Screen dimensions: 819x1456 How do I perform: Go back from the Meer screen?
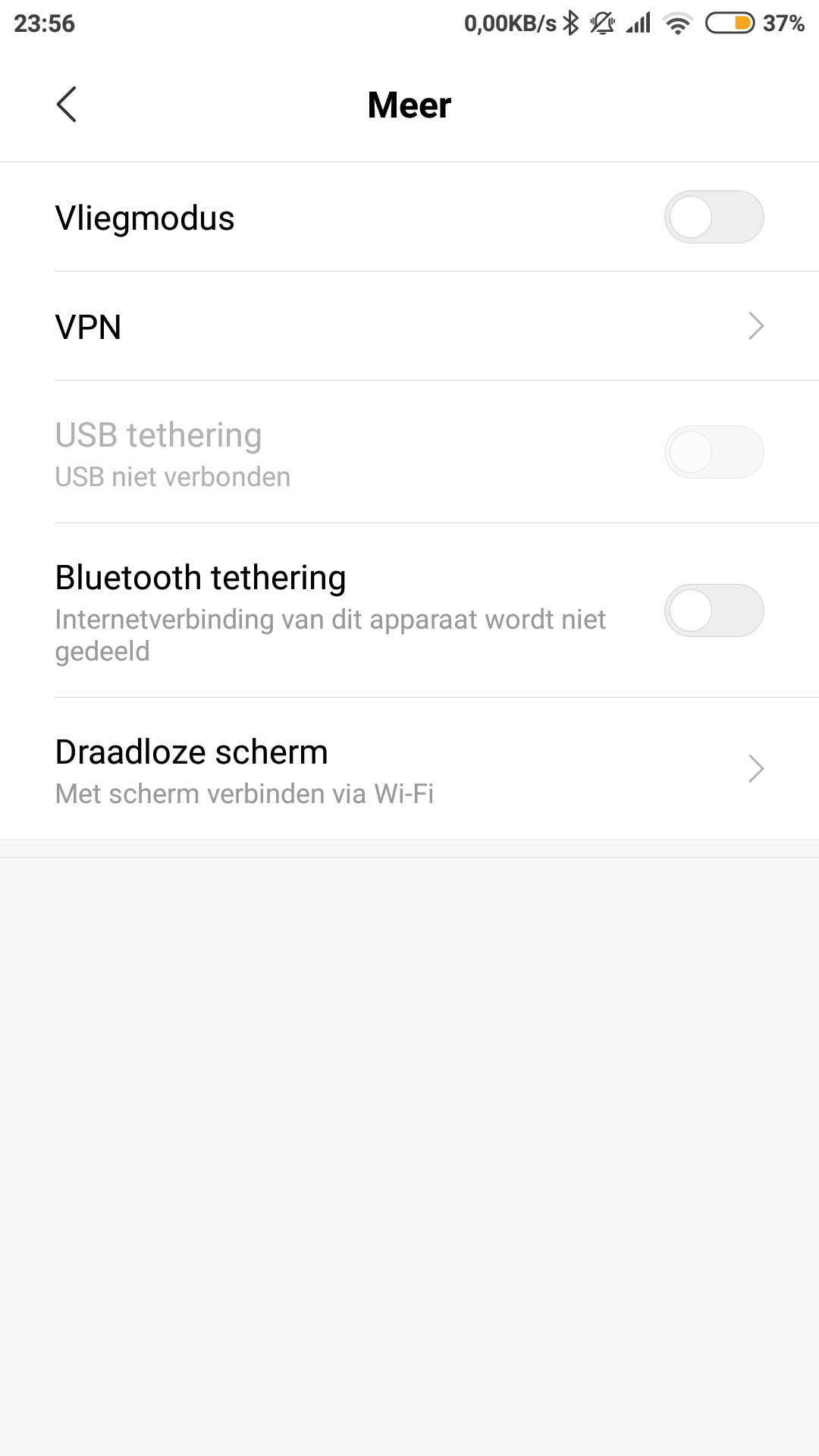(67, 105)
